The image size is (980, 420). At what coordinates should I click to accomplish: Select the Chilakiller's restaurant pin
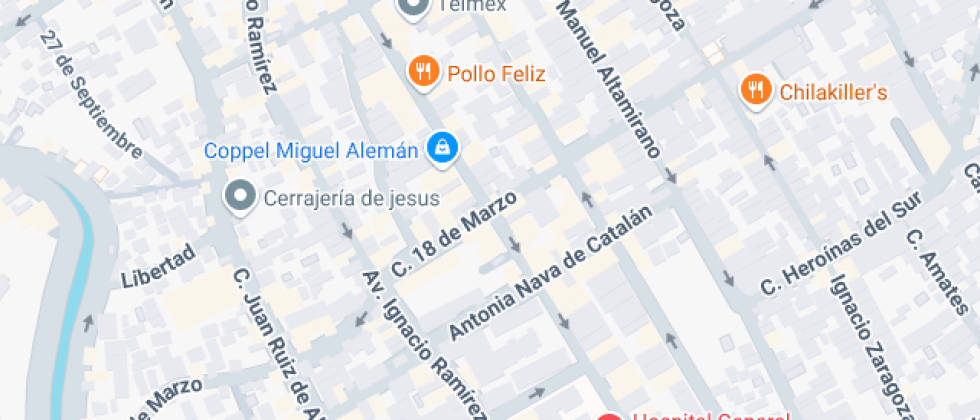click(x=757, y=92)
